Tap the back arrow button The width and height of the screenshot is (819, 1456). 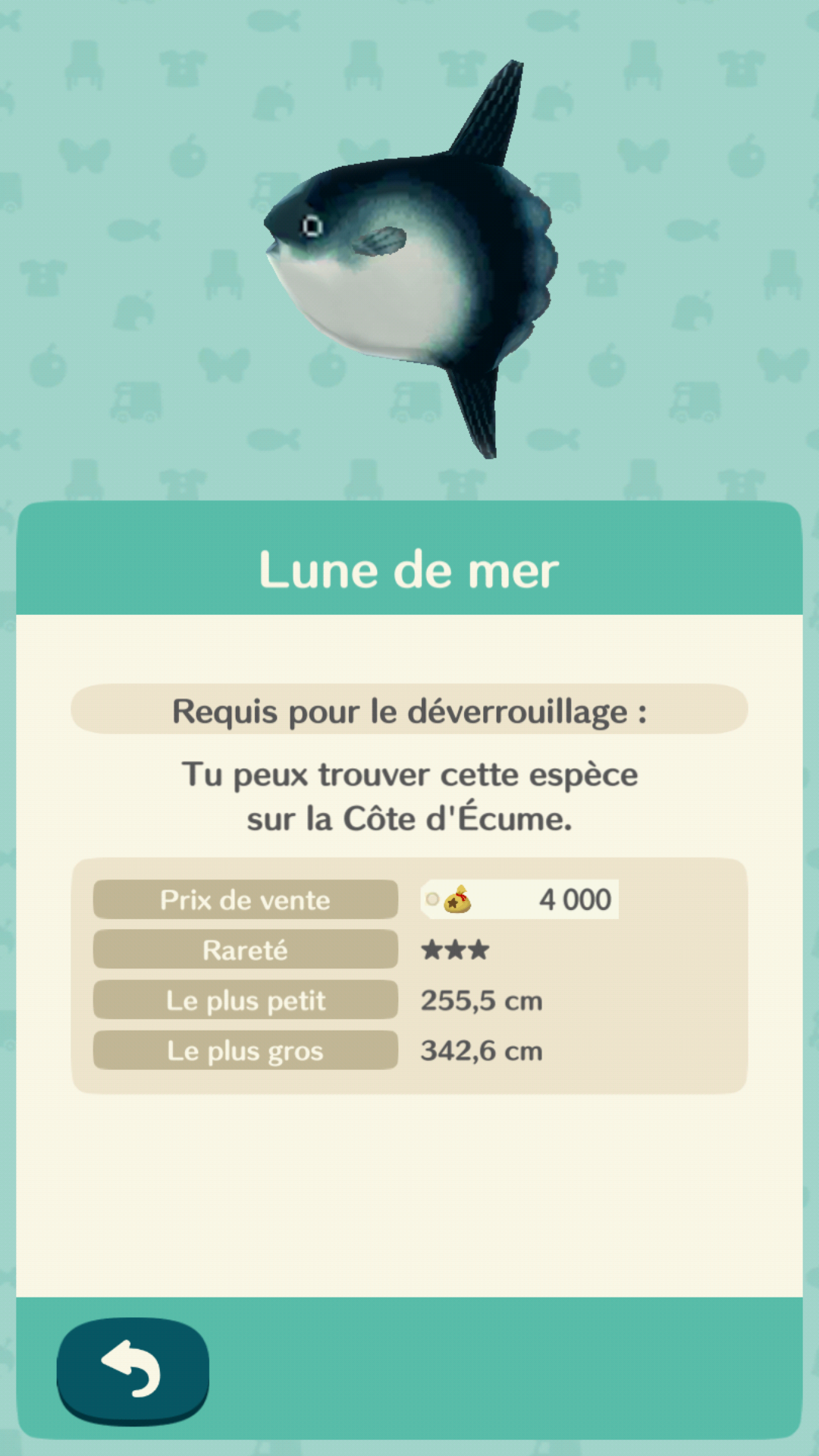tap(133, 1368)
